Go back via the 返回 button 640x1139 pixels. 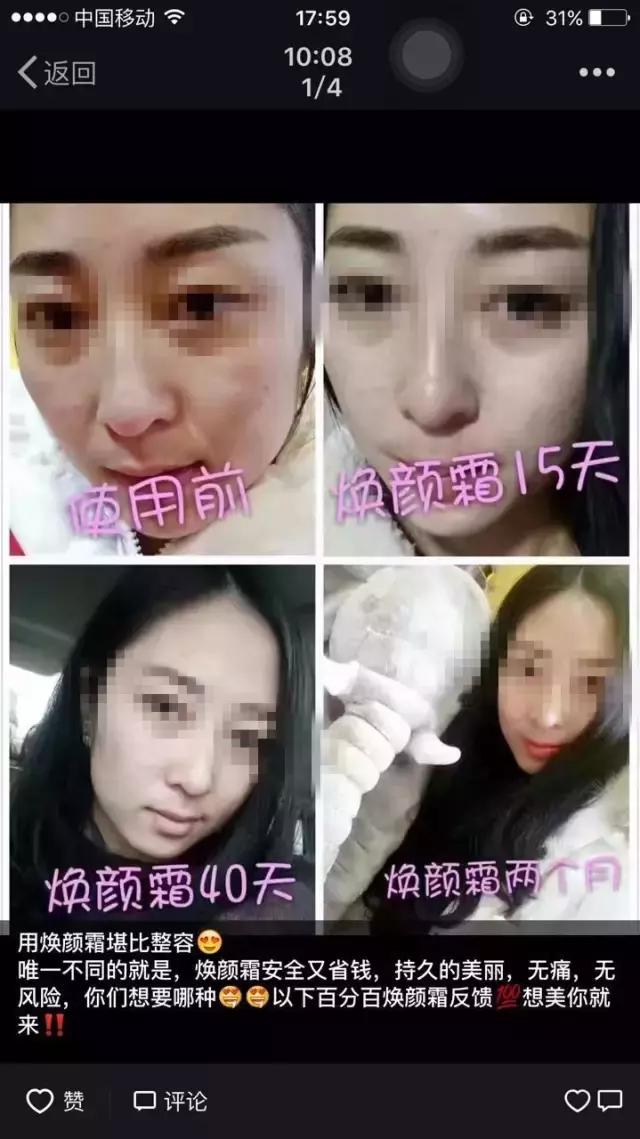click(57, 72)
